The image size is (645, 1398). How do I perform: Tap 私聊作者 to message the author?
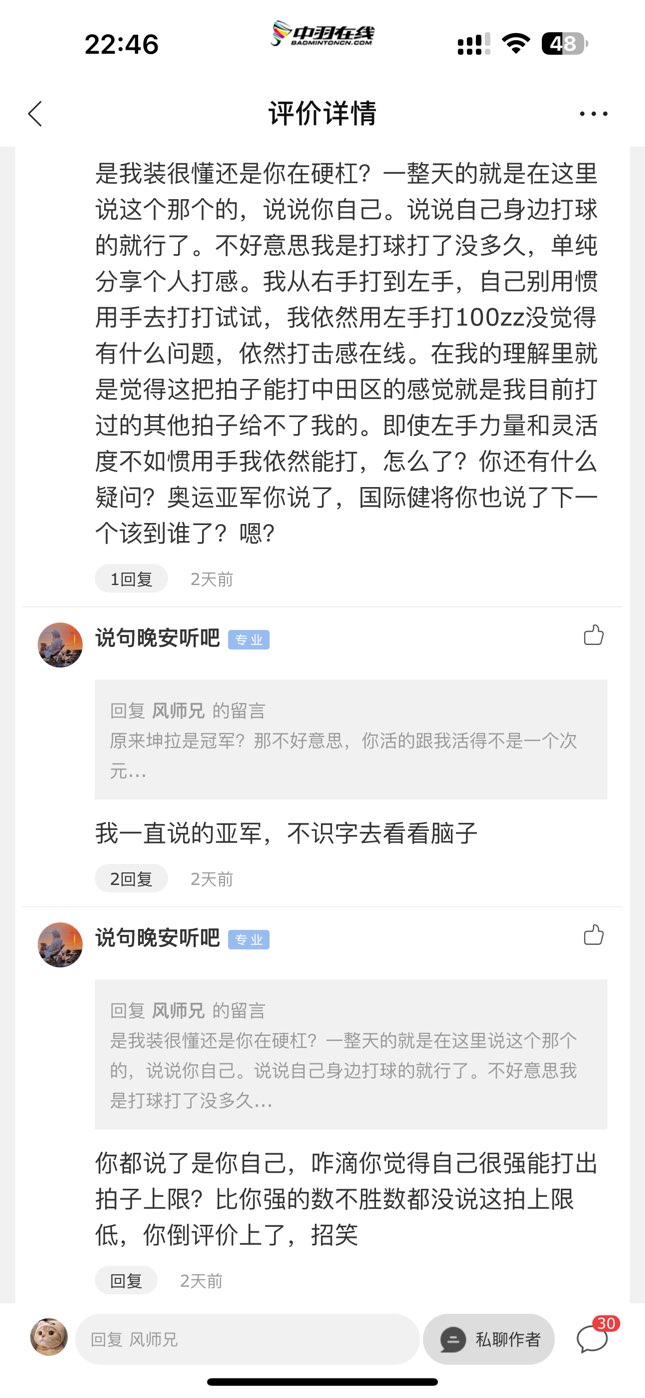click(489, 1339)
